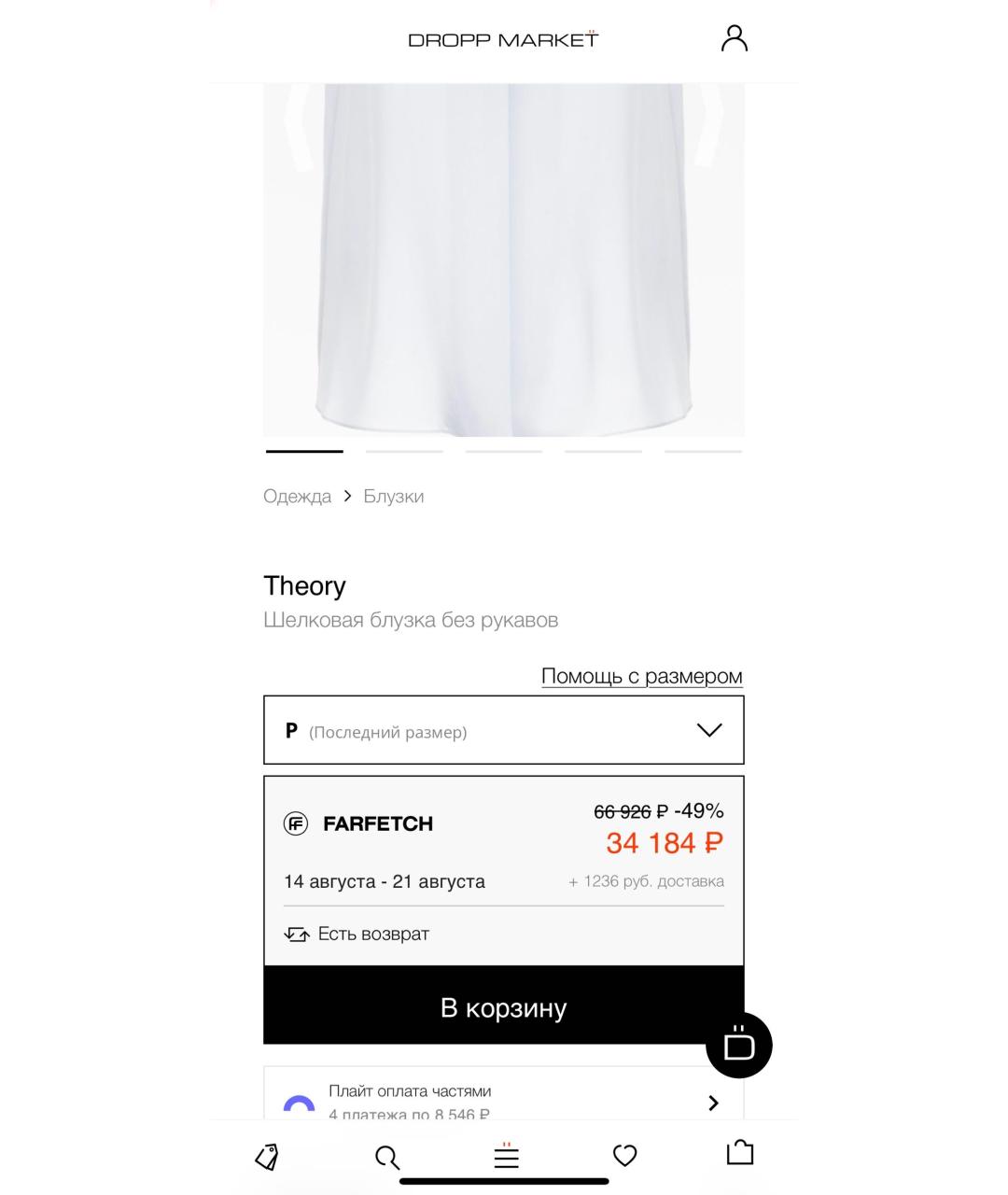Switch to the search tab
1008x1195 pixels.
point(386,1157)
